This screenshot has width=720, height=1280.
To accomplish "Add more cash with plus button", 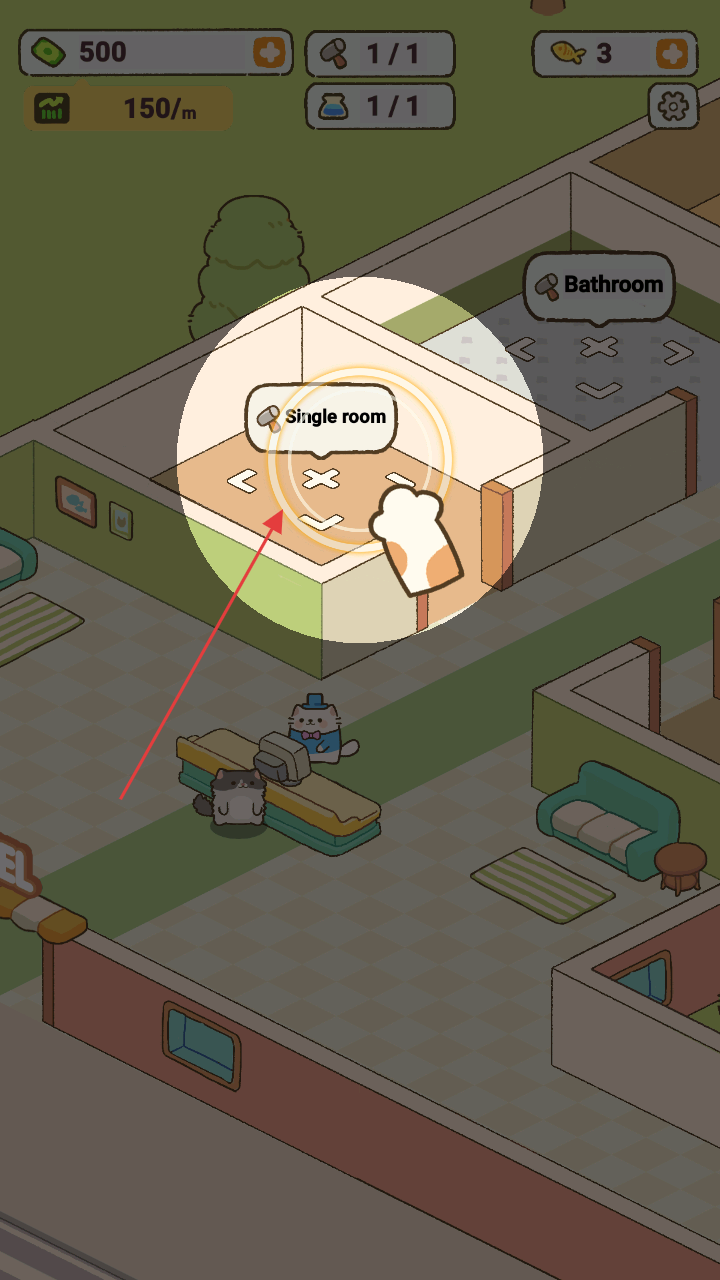I will coord(268,52).
